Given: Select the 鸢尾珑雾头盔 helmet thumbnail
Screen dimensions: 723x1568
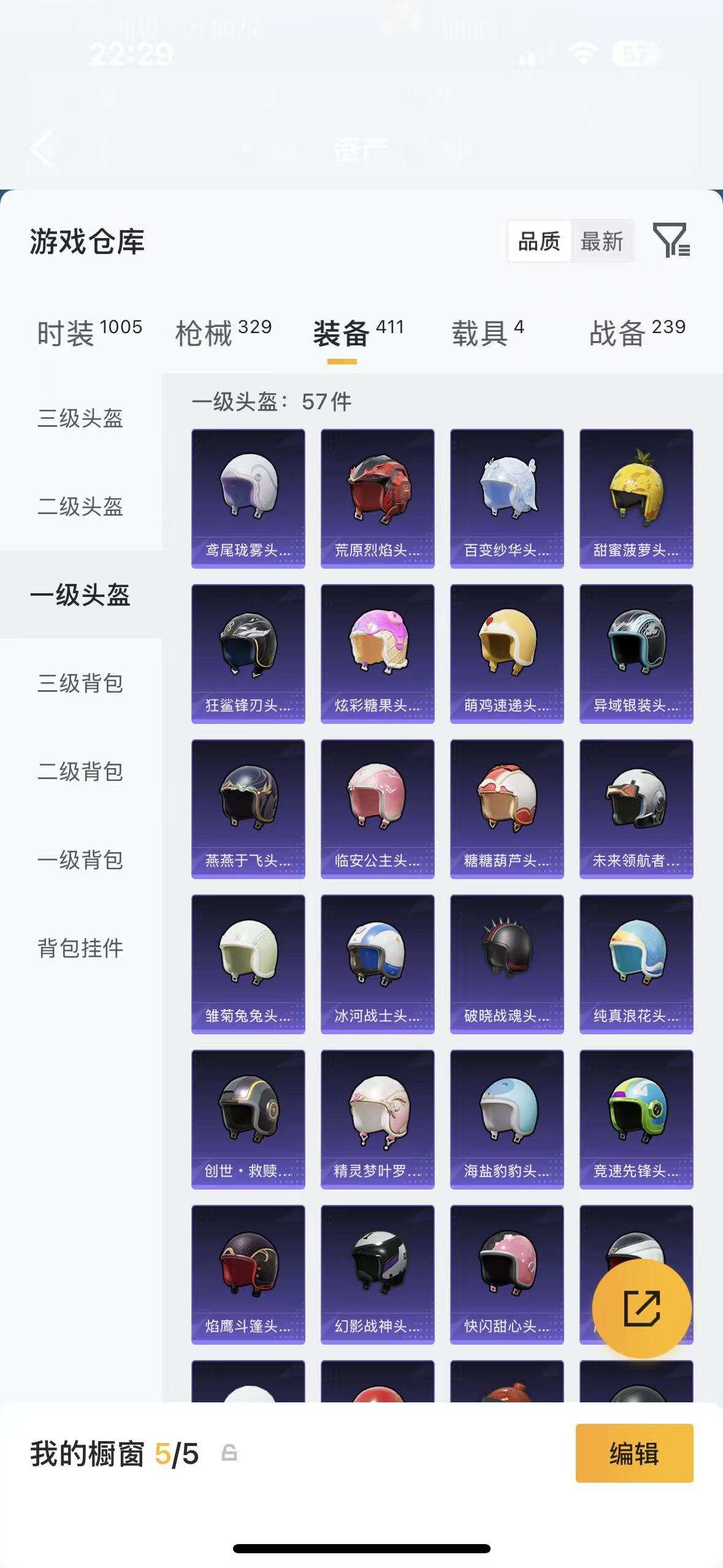Looking at the screenshot, I should click(248, 491).
